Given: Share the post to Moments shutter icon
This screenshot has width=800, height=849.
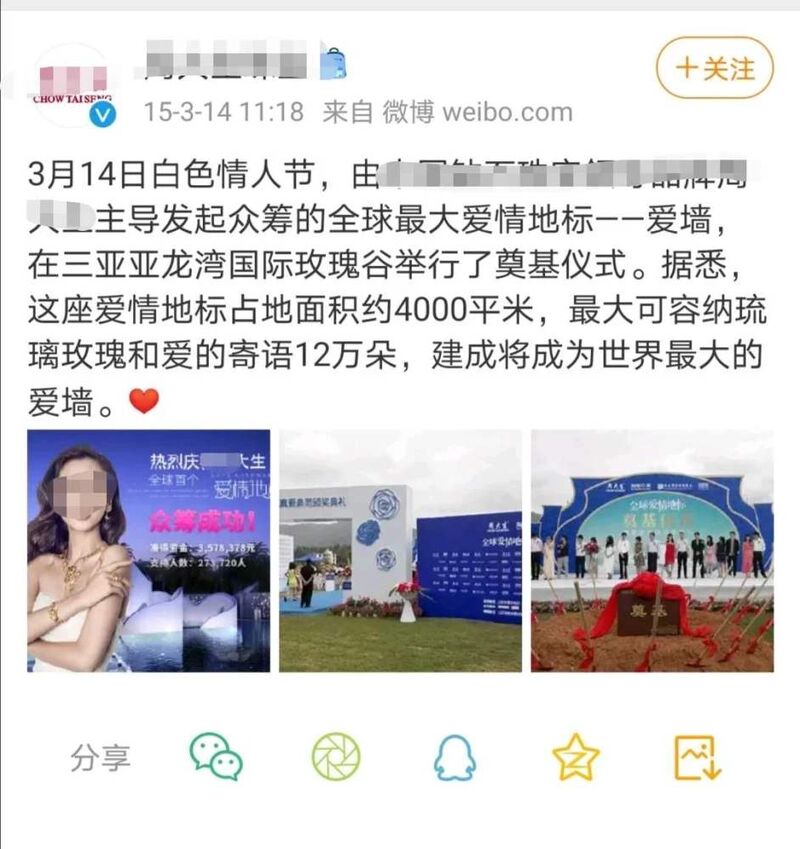Looking at the screenshot, I should pyautogui.click(x=335, y=757).
